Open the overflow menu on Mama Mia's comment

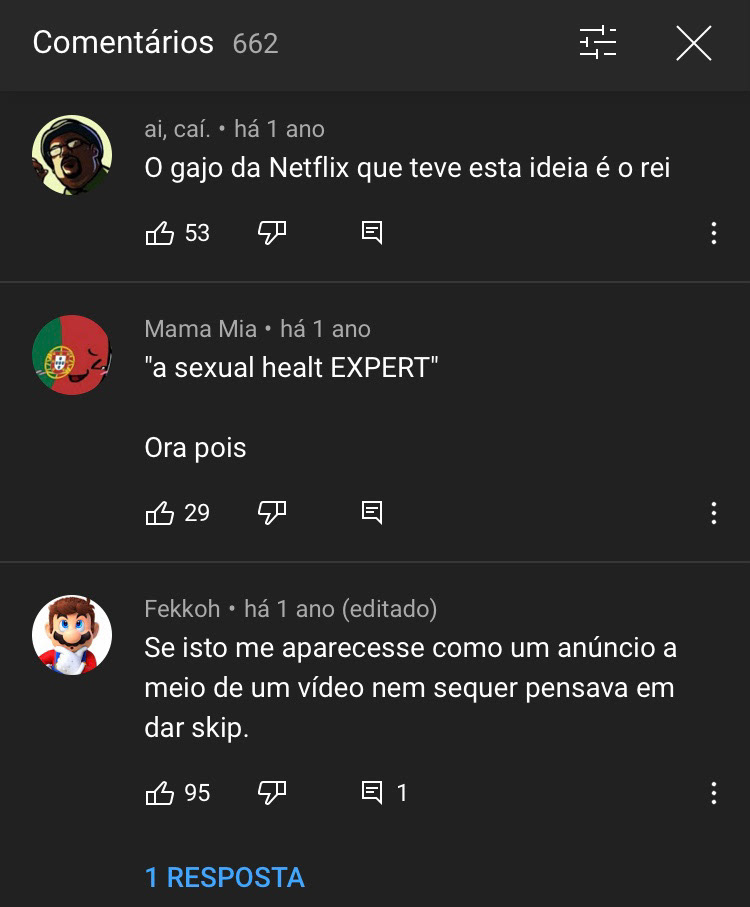(713, 513)
